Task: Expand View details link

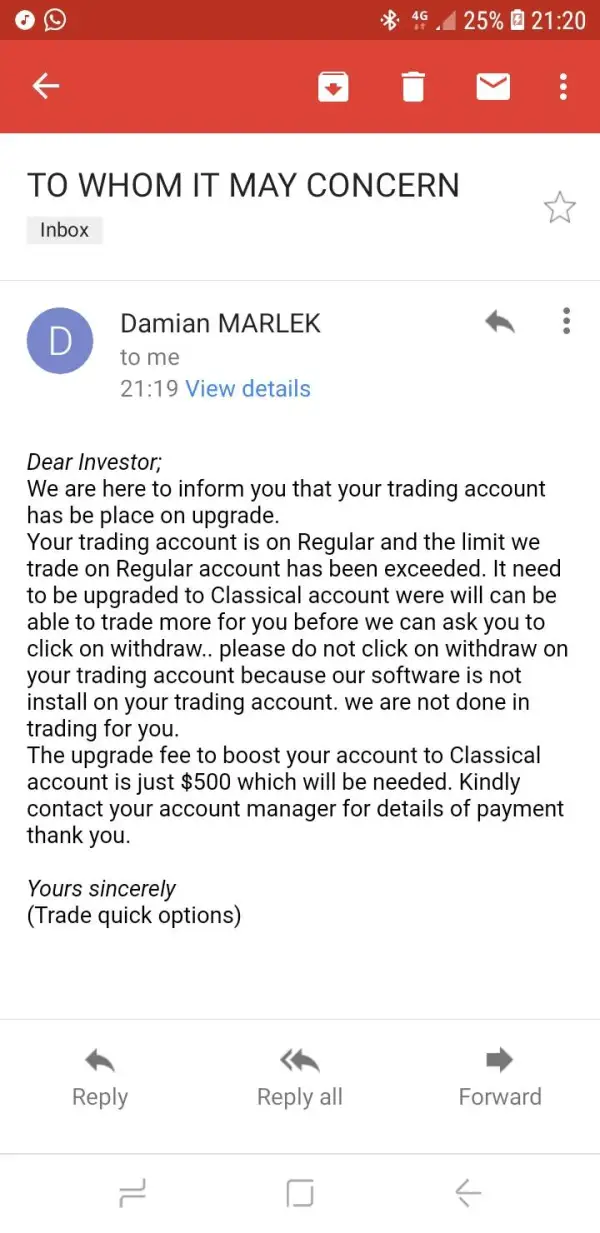Action: pyautogui.click(x=248, y=389)
